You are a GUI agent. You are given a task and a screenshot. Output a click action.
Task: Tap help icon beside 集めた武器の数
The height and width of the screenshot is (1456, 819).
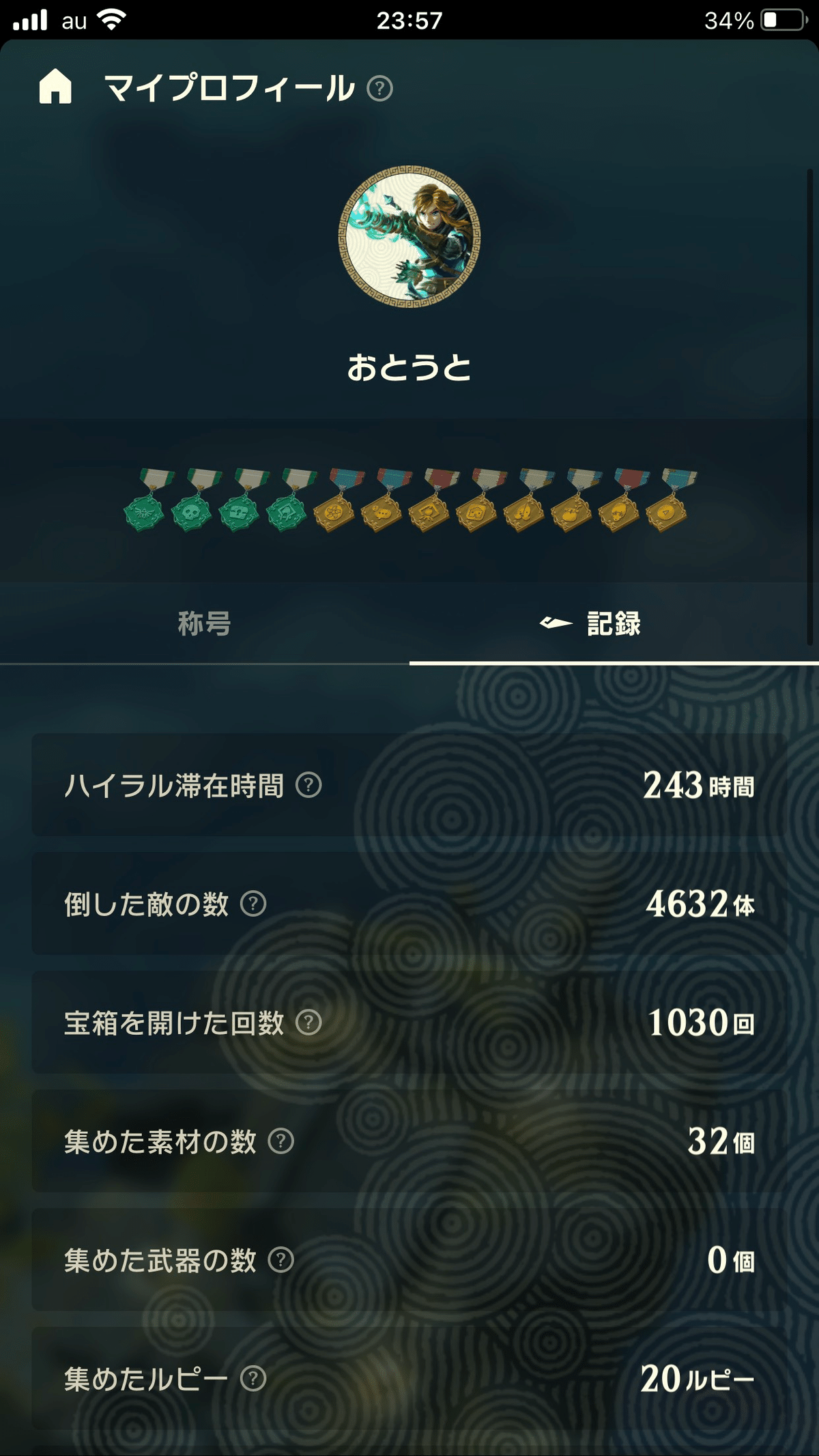pyautogui.click(x=281, y=1260)
